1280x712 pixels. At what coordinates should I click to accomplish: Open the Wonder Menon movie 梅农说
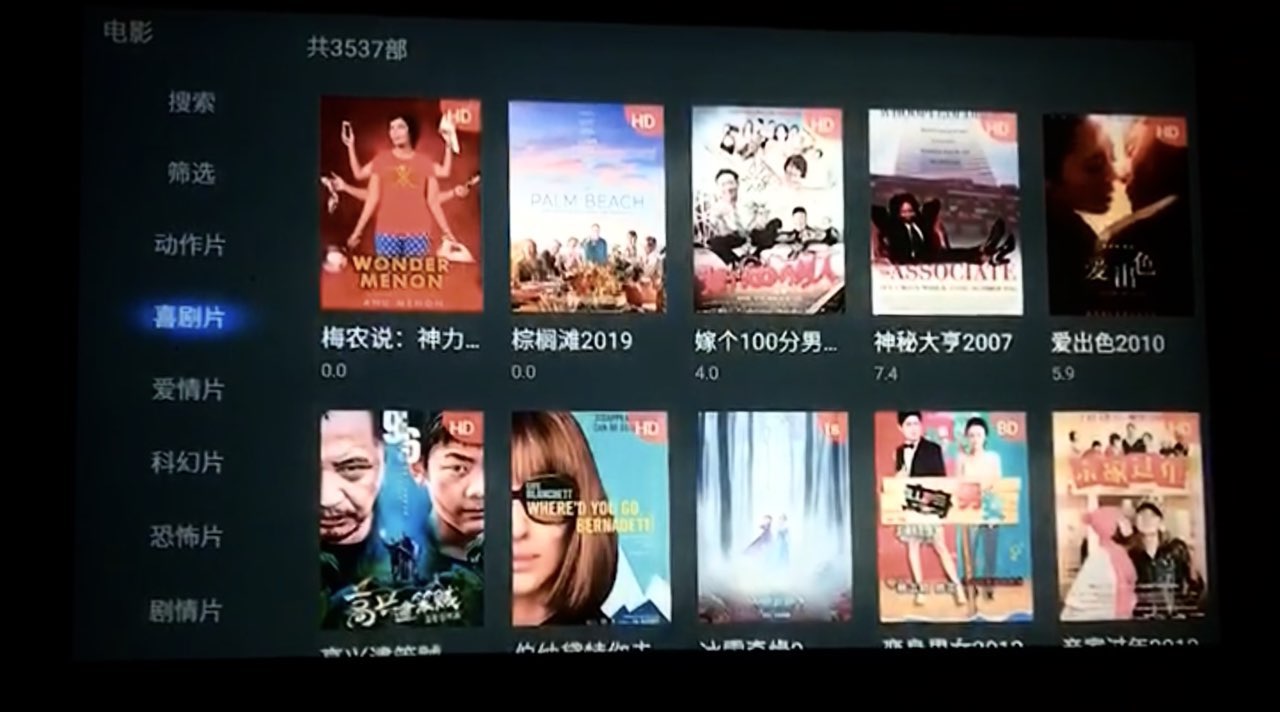coord(401,205)
